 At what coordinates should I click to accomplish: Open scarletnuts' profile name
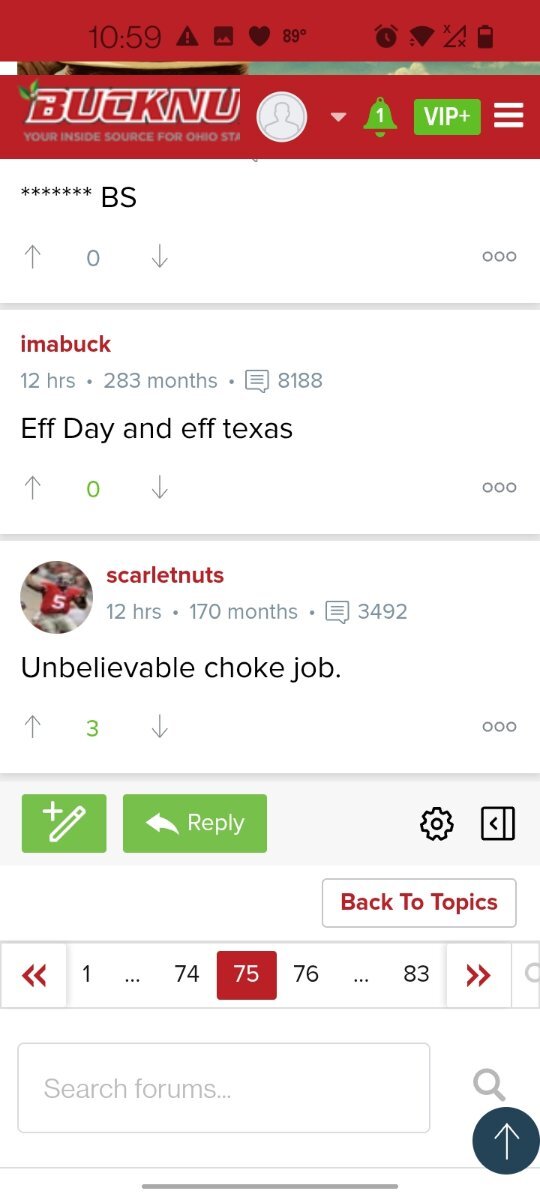click(x=165, y=575)
